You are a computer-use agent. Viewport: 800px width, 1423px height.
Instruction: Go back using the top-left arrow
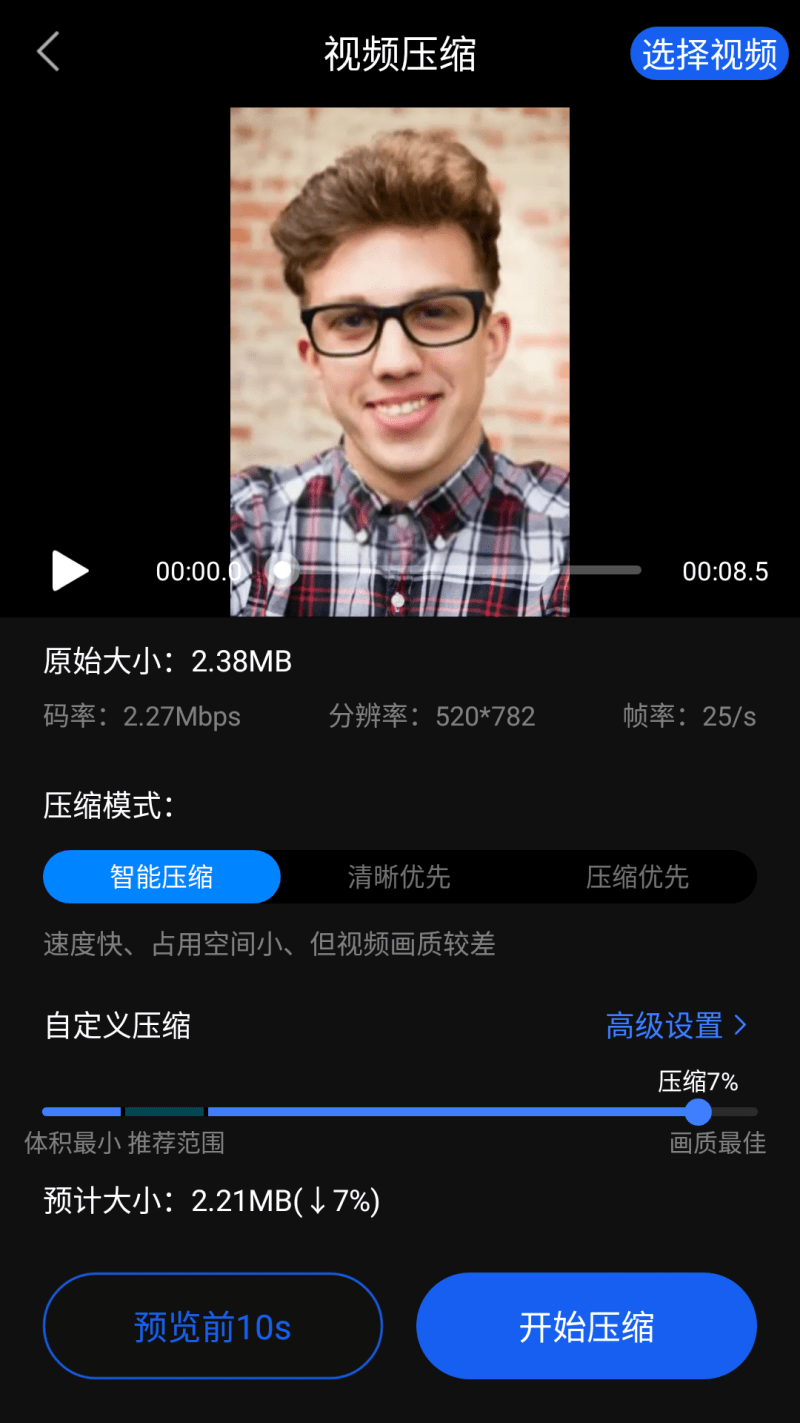(x=48, y=52)
